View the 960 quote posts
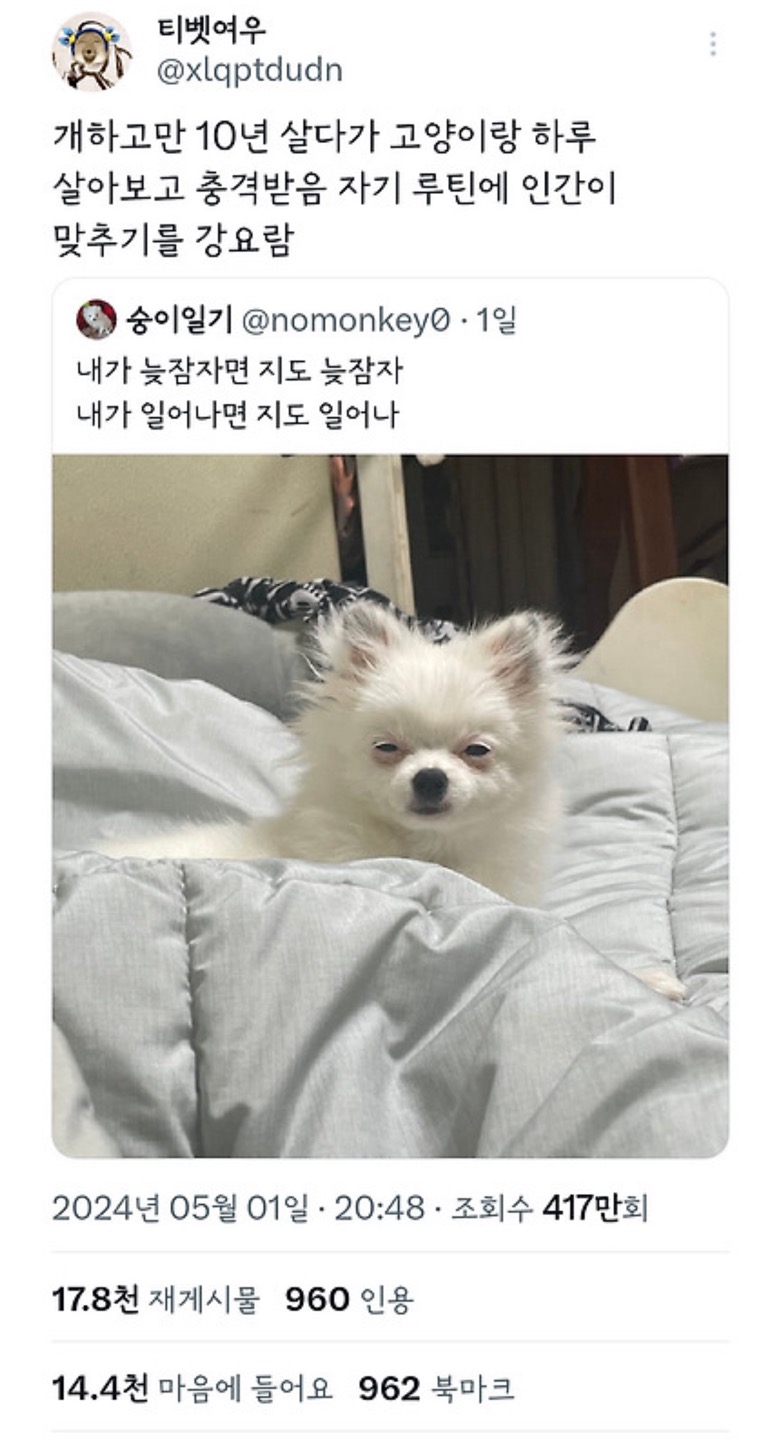This screenshot has height=1440, width=781. (349, 1299)
